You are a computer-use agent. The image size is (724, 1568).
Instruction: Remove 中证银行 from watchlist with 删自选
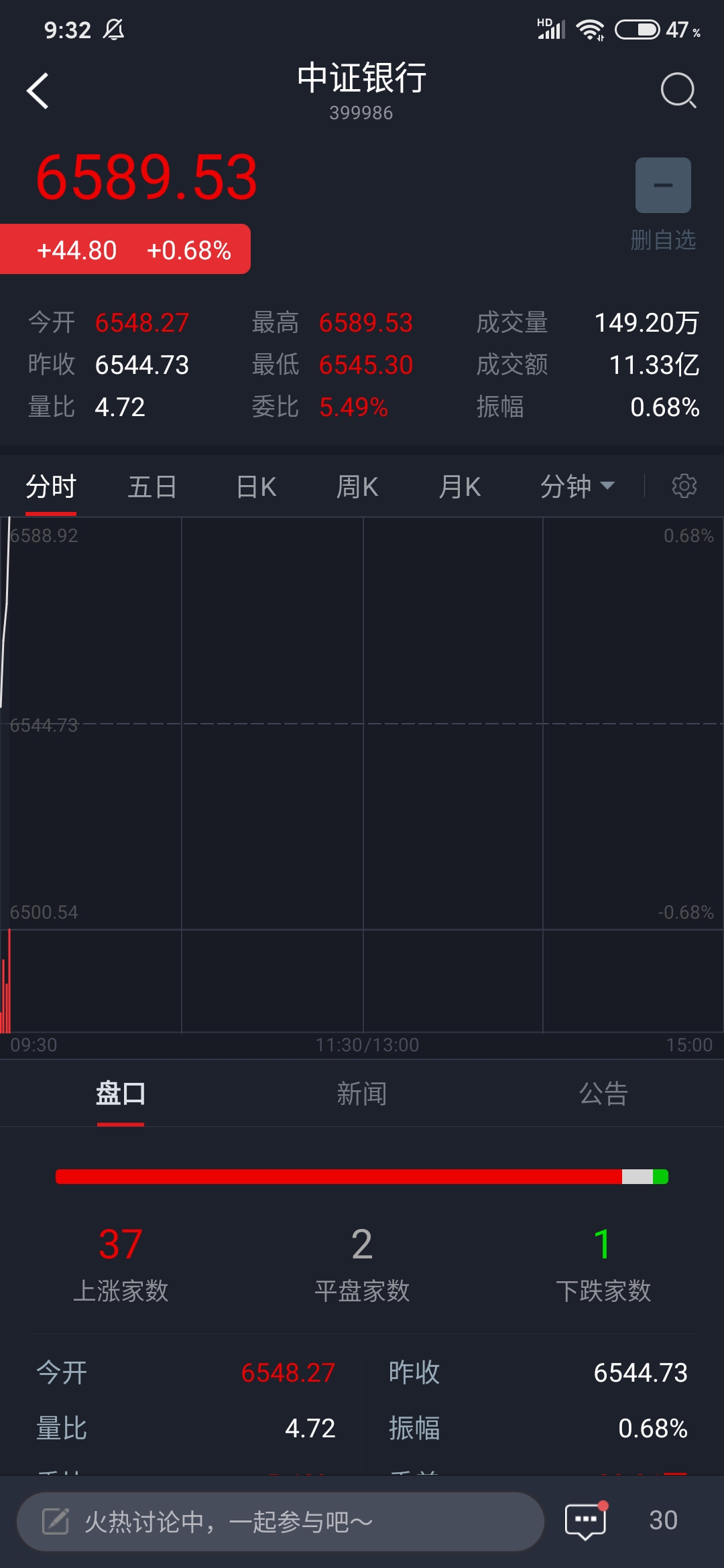pos(663,204)
